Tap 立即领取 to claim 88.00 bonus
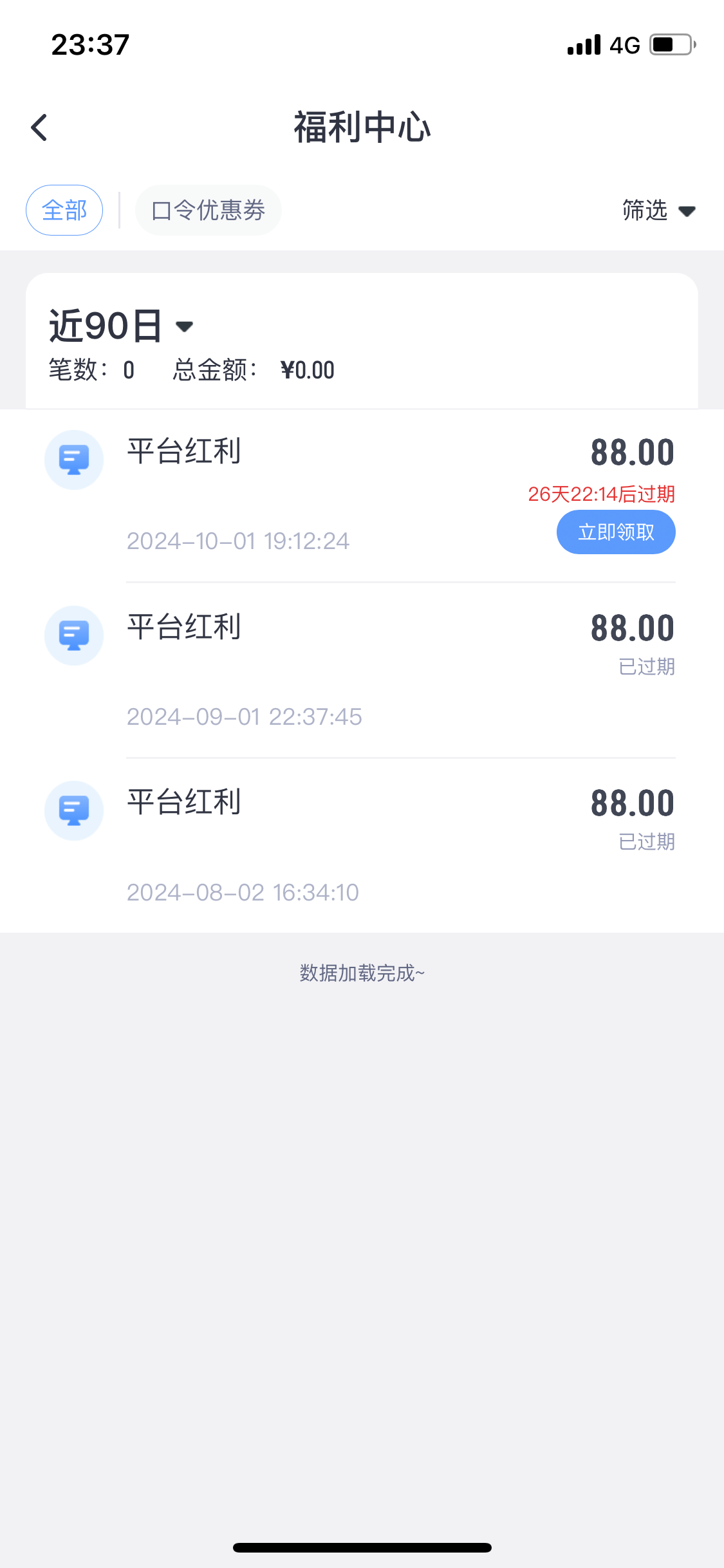Screen dimensions: 724x1568 click(616, 532)
